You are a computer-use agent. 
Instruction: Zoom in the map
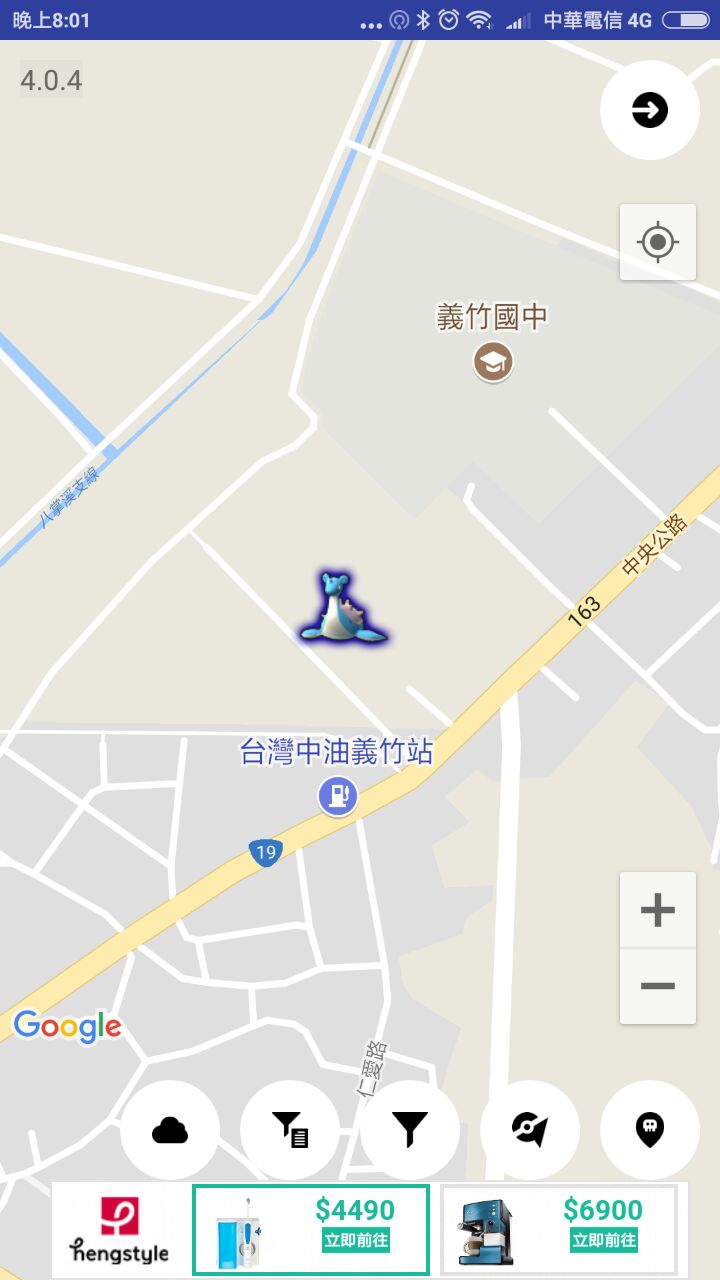tap(657, 910)
